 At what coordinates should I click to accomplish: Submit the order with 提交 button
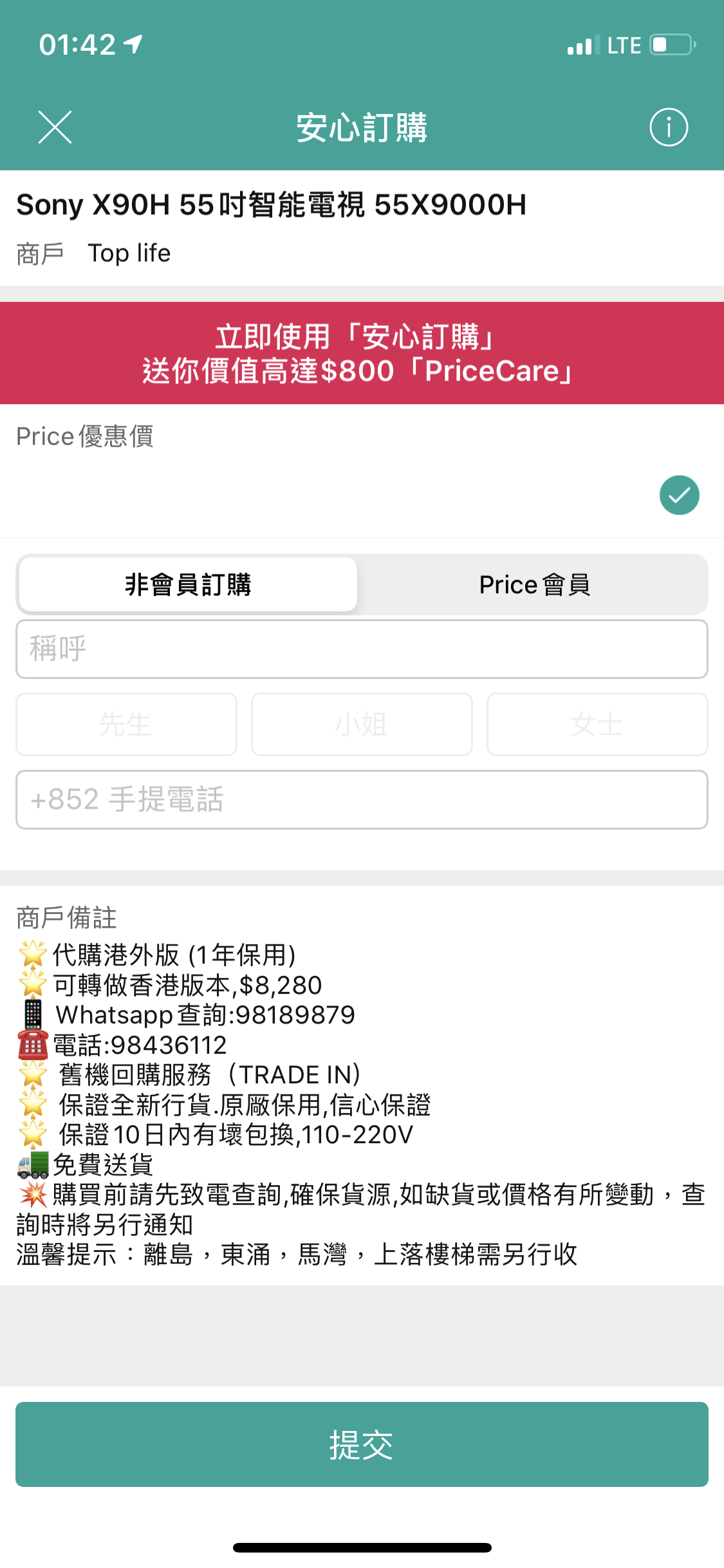coord(362,1444)
